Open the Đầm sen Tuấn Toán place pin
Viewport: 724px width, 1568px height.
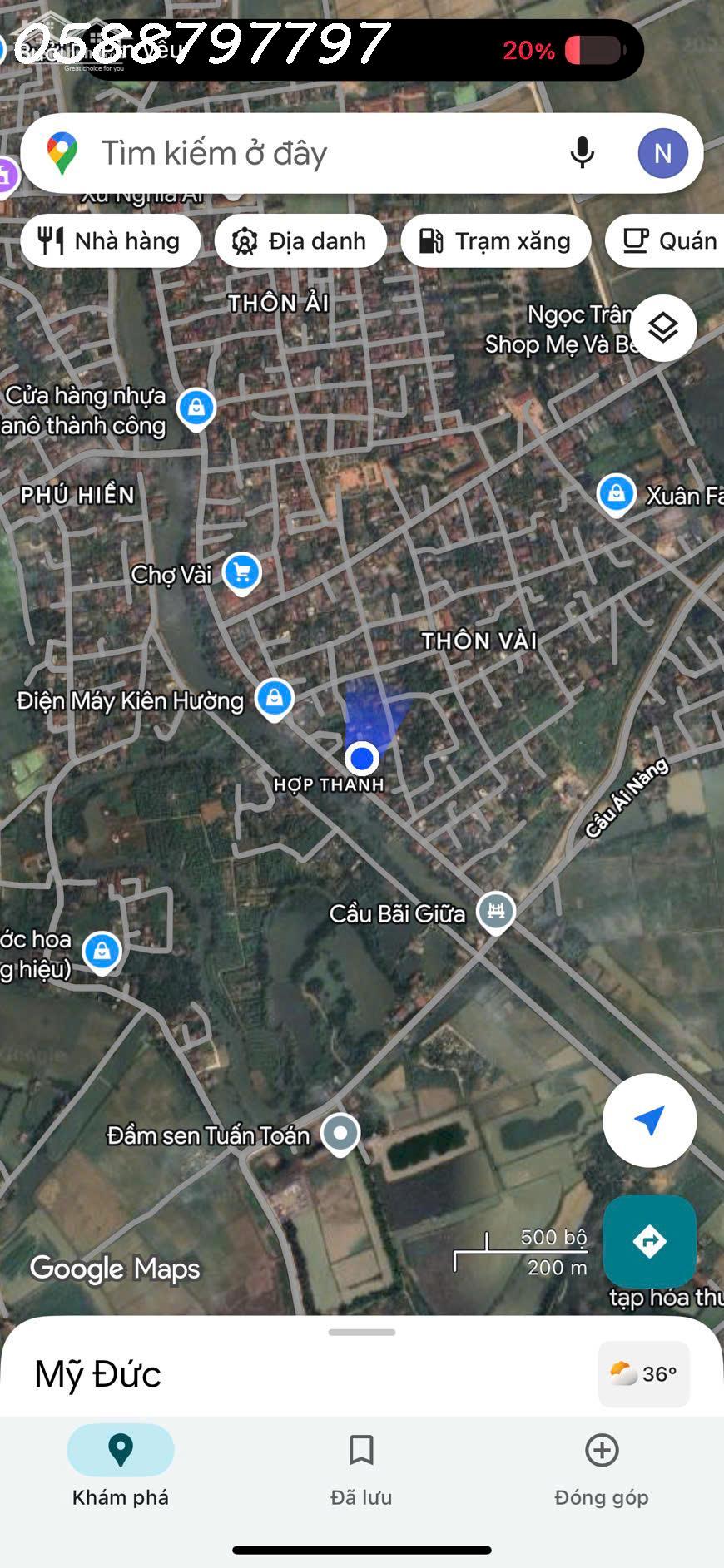click(x=340, y=1133)
